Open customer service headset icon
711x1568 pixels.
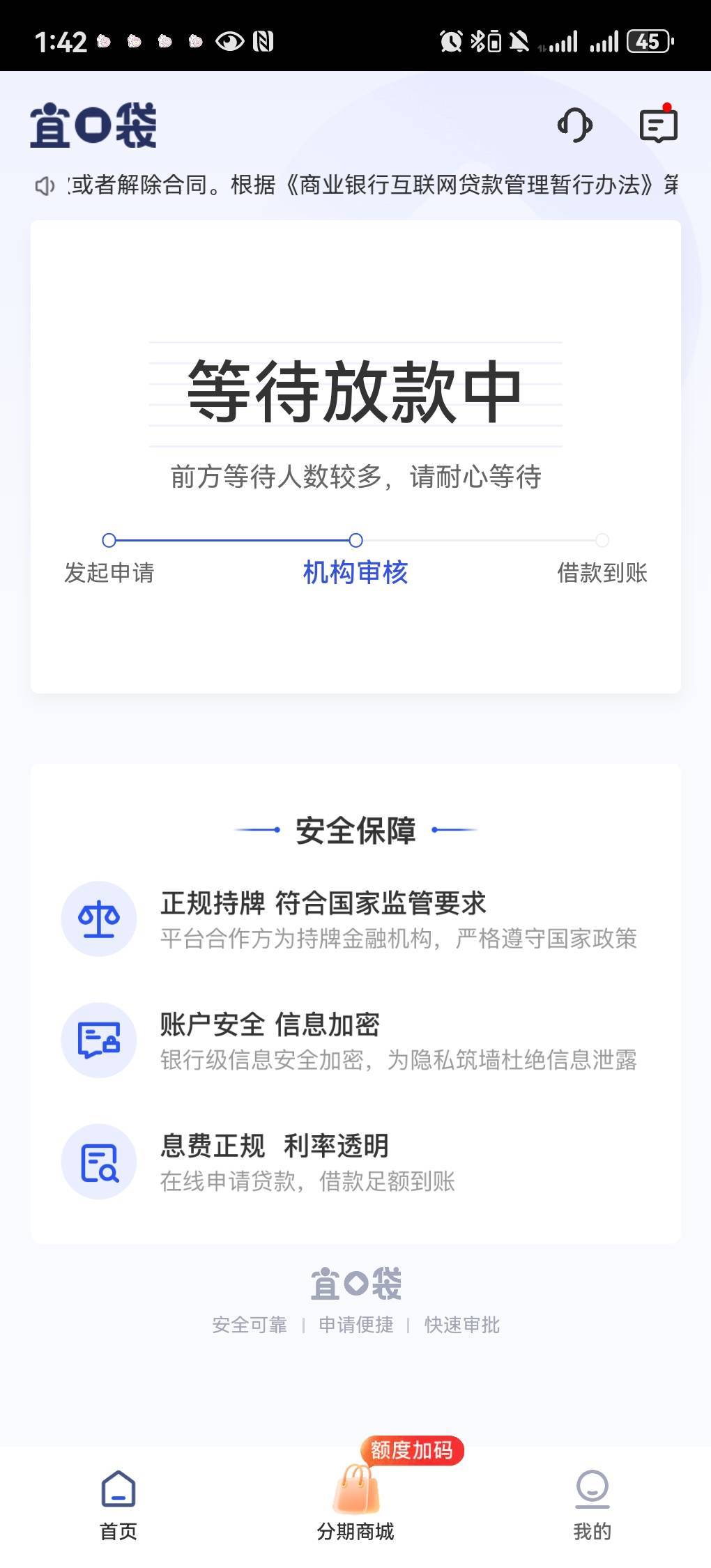coord(574,125)
